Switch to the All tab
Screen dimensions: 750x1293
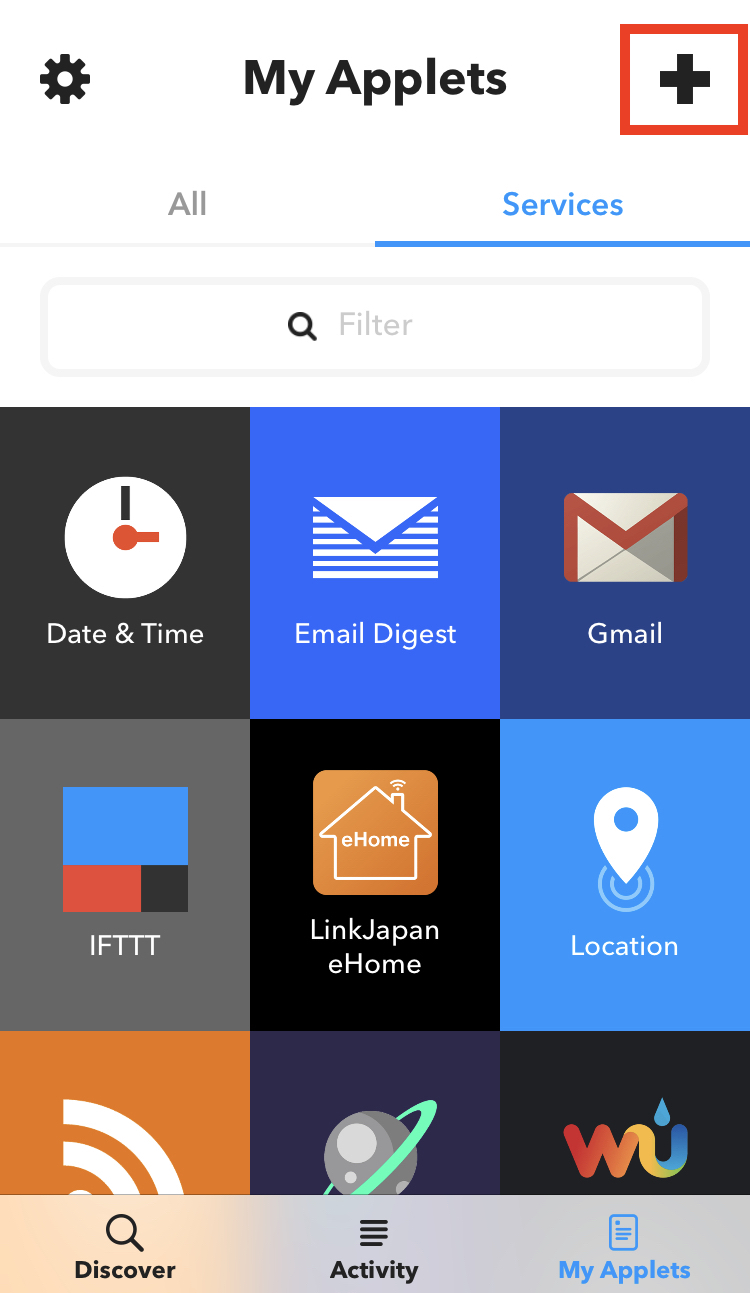tap(187, 204)
